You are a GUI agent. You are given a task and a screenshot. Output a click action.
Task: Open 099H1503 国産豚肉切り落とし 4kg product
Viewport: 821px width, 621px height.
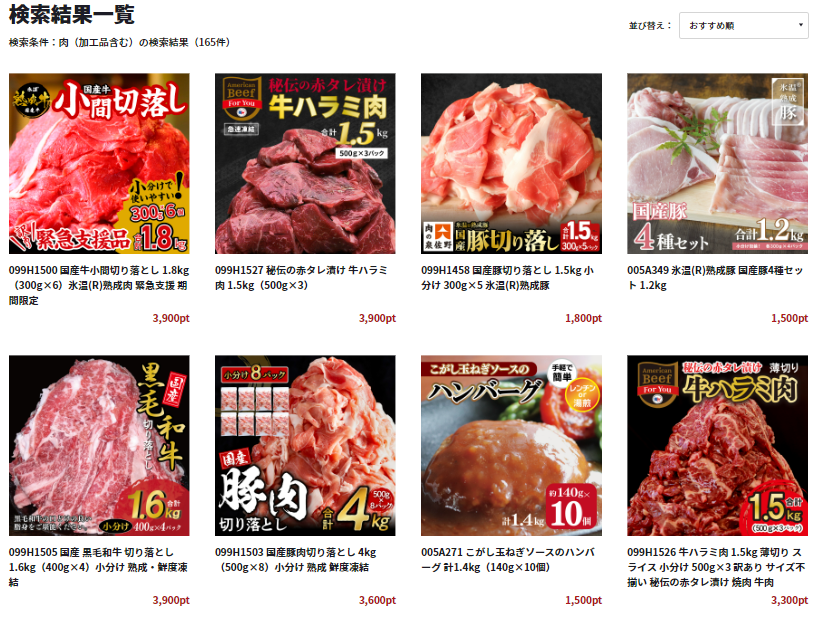[x=305, y=446]
